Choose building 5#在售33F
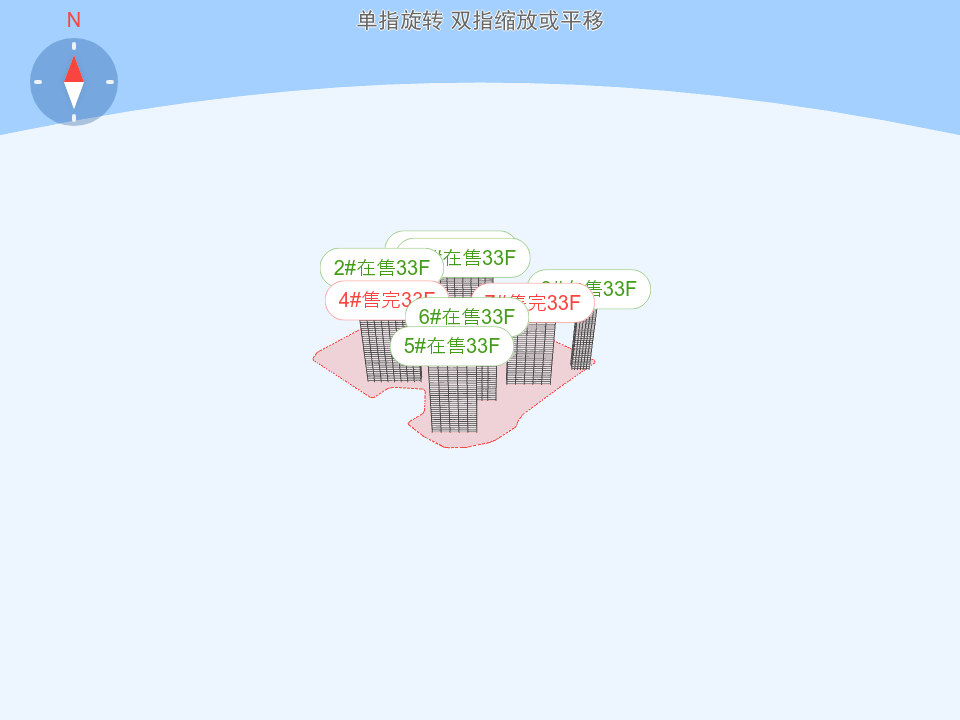960x720 pixels. pyautogui.click(x=452, y=346)
